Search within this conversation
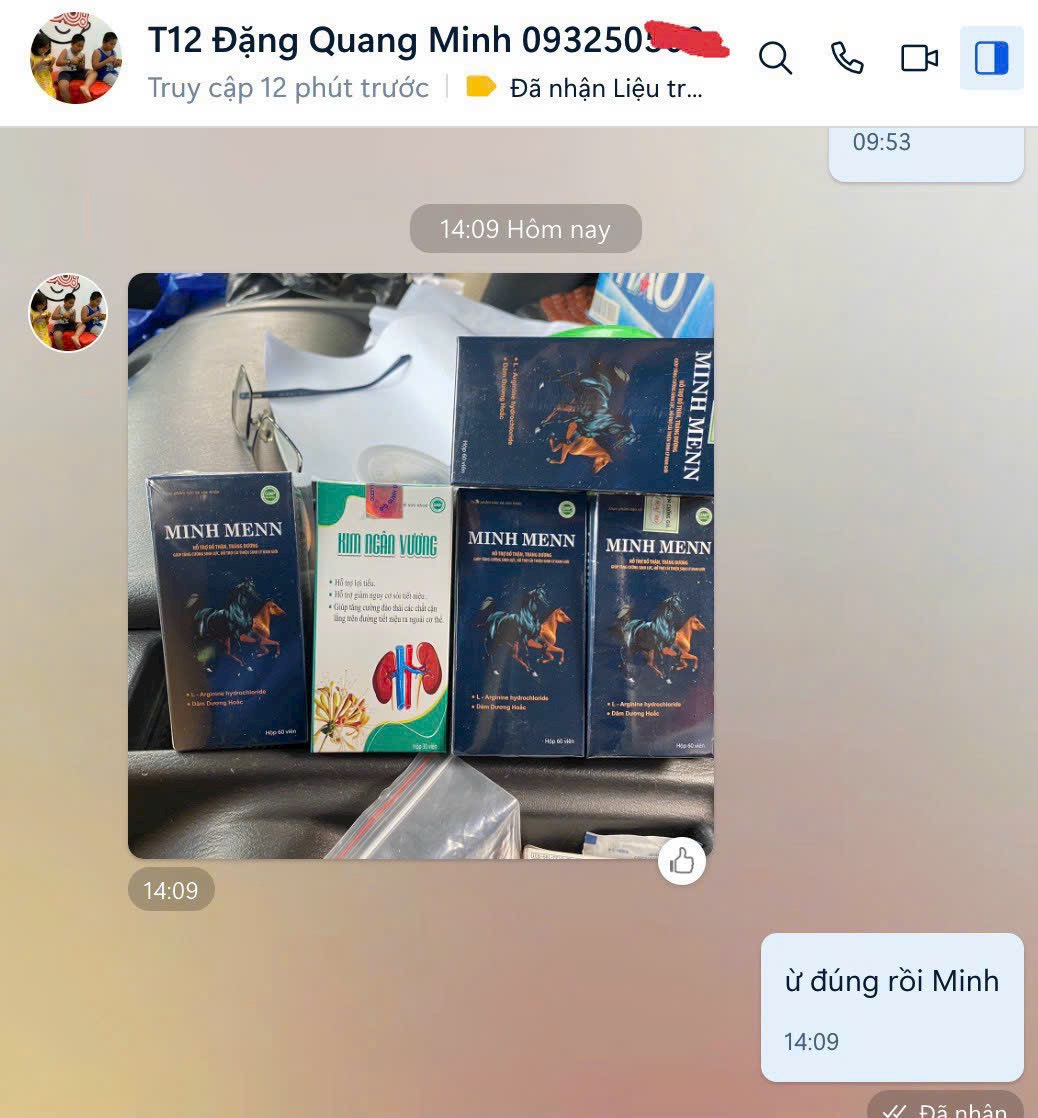The width and height of the screenshot is (1038, 1118). [x=775, y=58]
